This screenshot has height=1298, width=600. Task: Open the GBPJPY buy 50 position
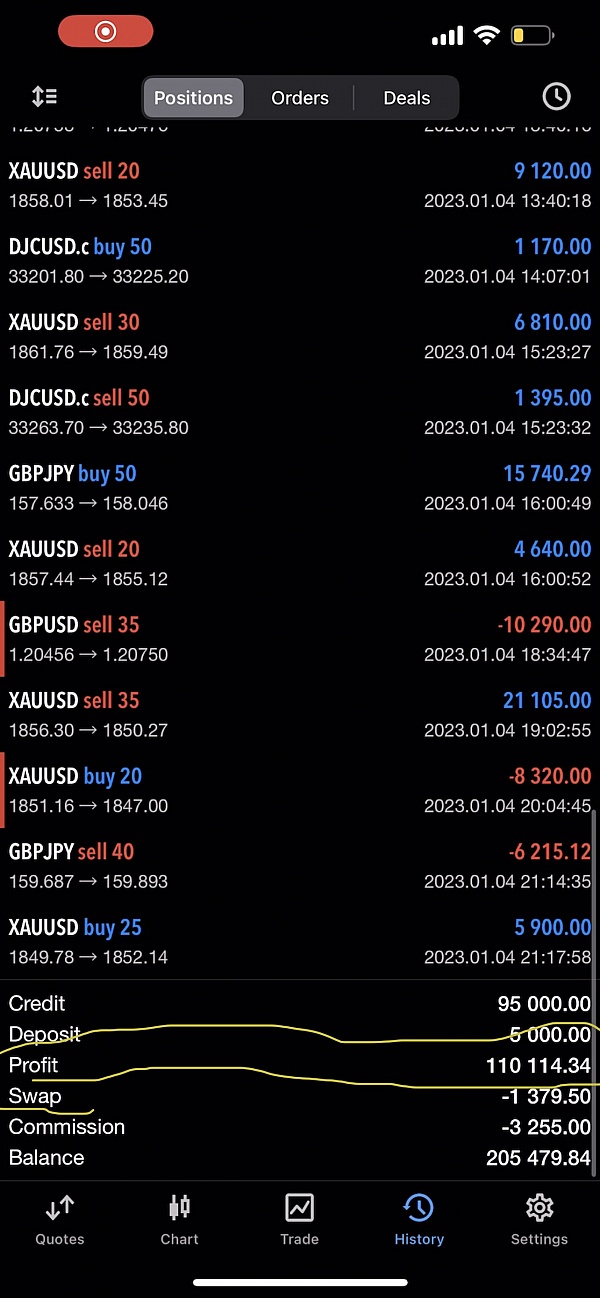[x=300, y=487]
